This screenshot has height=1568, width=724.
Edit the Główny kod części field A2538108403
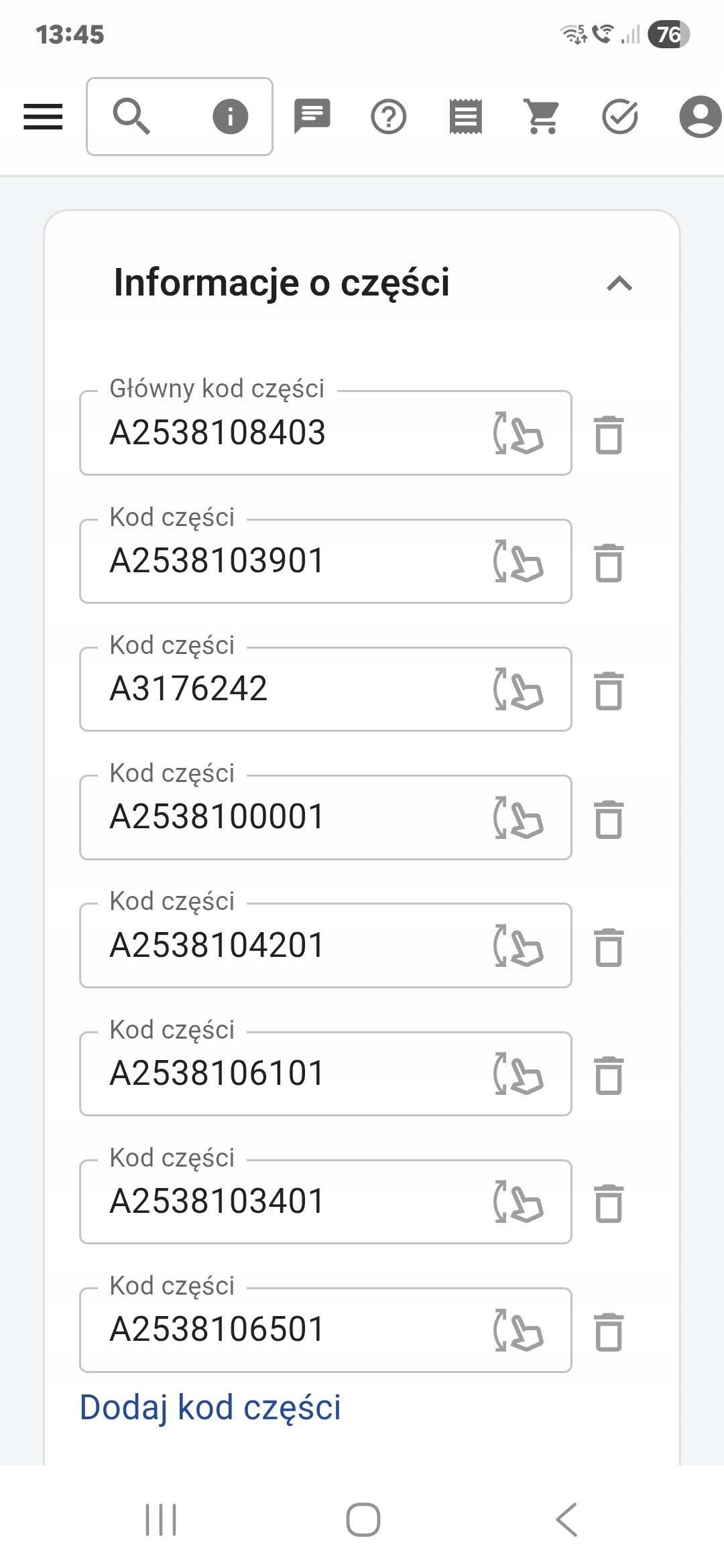pyautogui.click(x=282, y=433)
